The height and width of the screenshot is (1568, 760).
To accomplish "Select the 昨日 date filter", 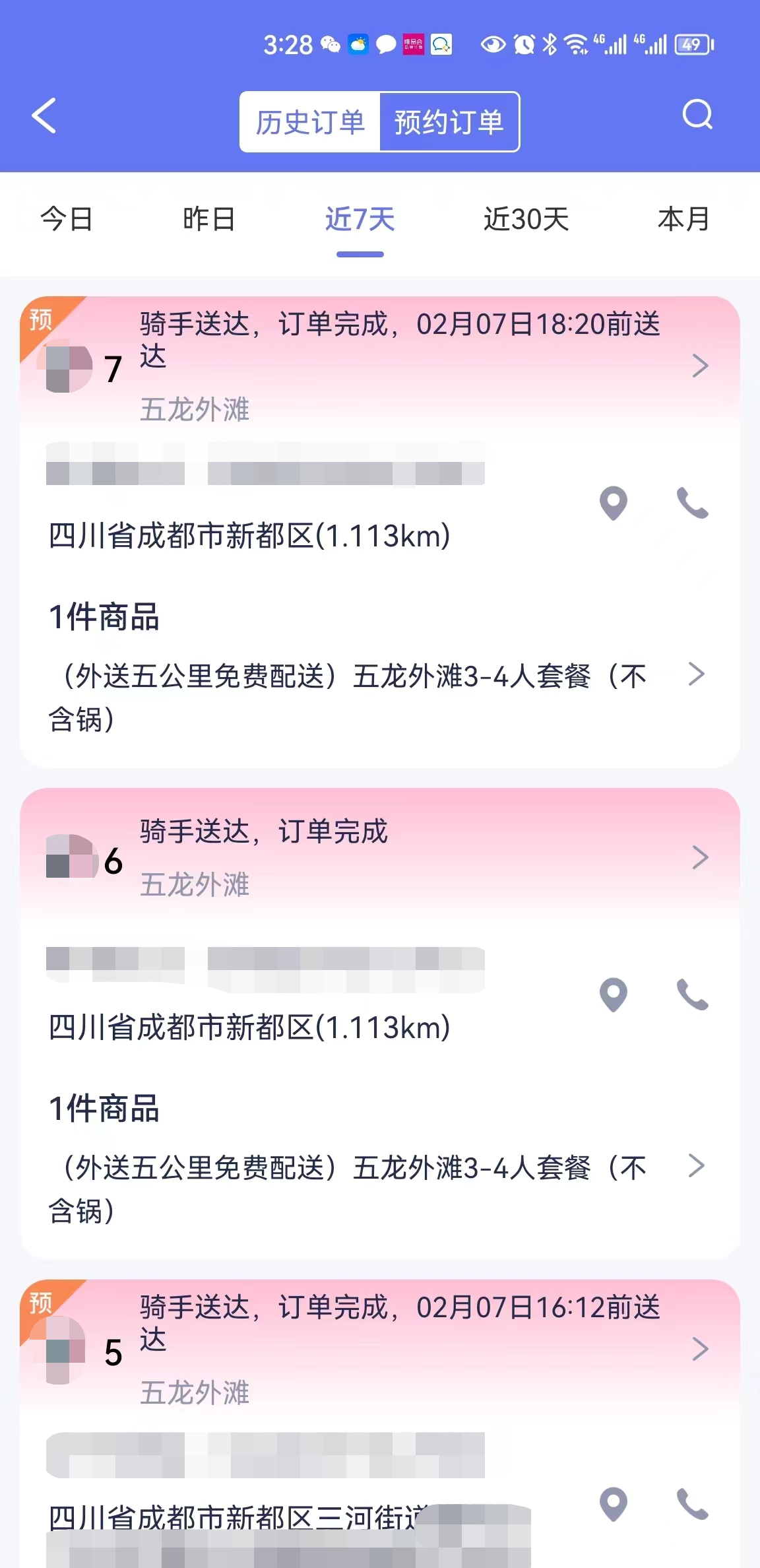I will (x=208, y=220).
